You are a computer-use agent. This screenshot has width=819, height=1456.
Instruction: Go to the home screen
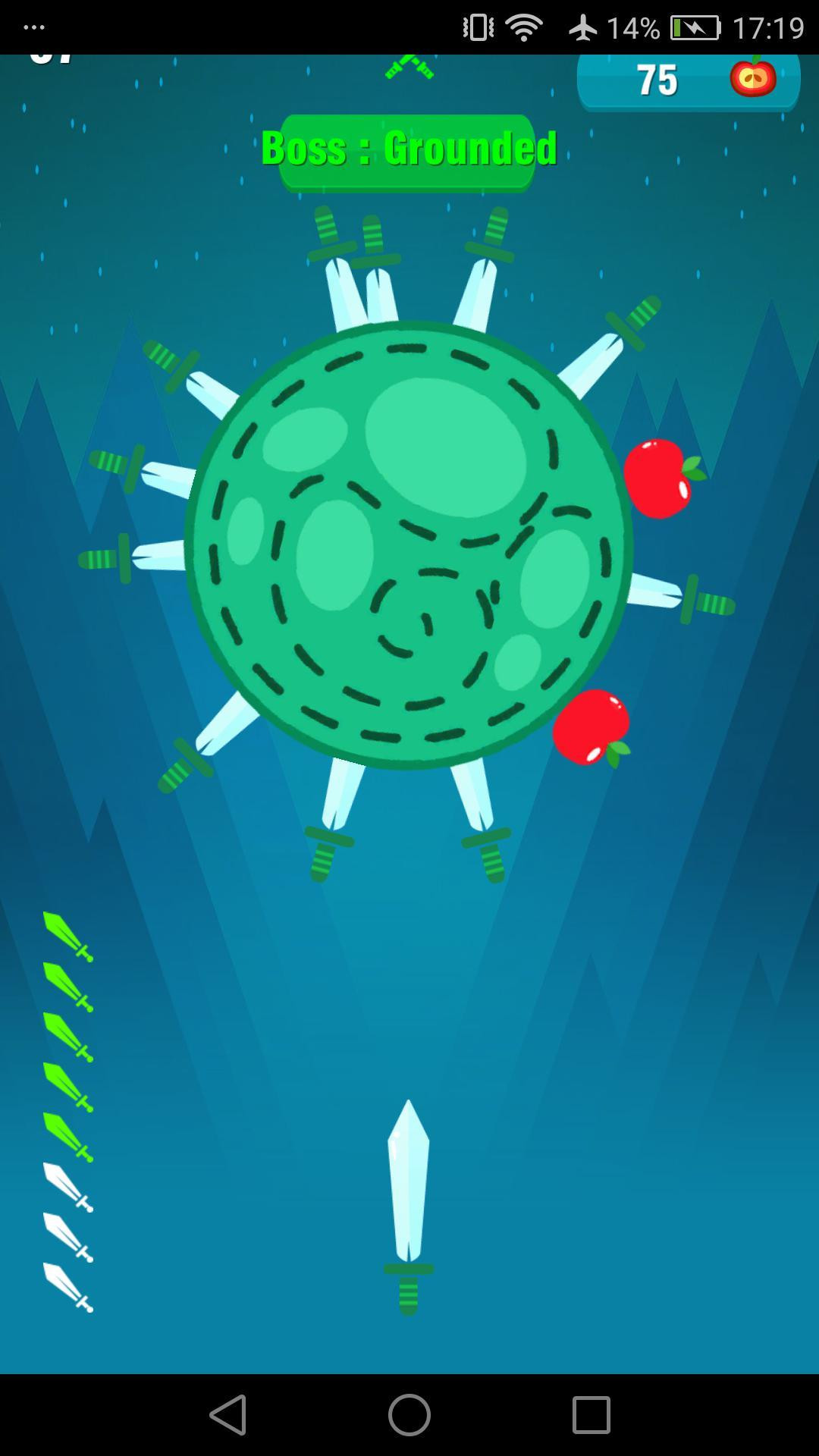[x=409, y=1415]
